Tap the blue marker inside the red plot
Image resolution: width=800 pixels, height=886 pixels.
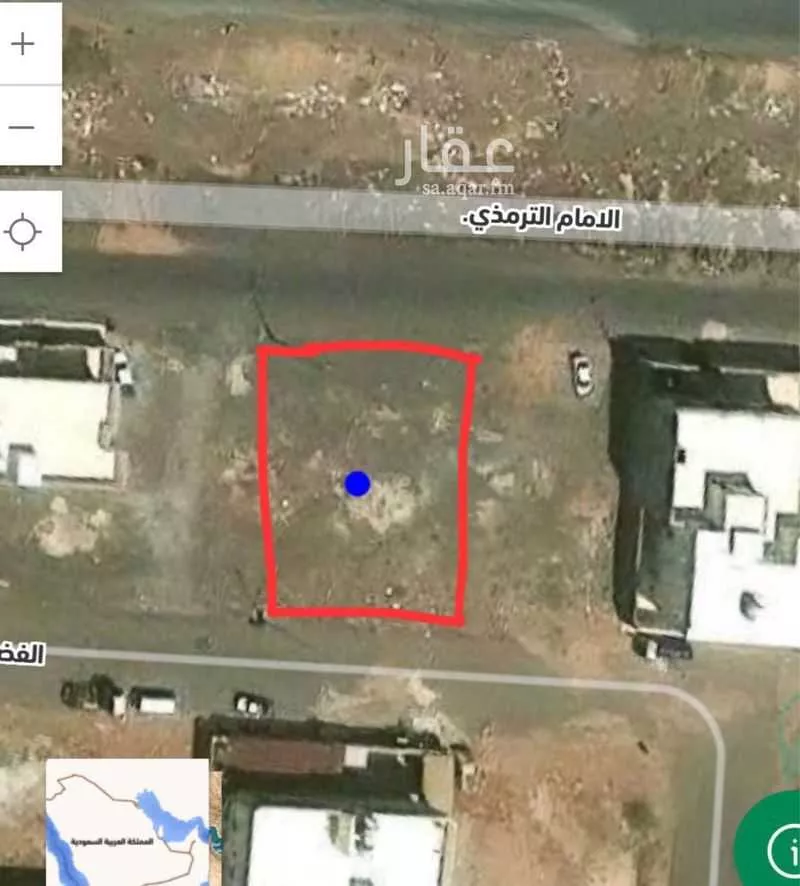tap(358, 485)
